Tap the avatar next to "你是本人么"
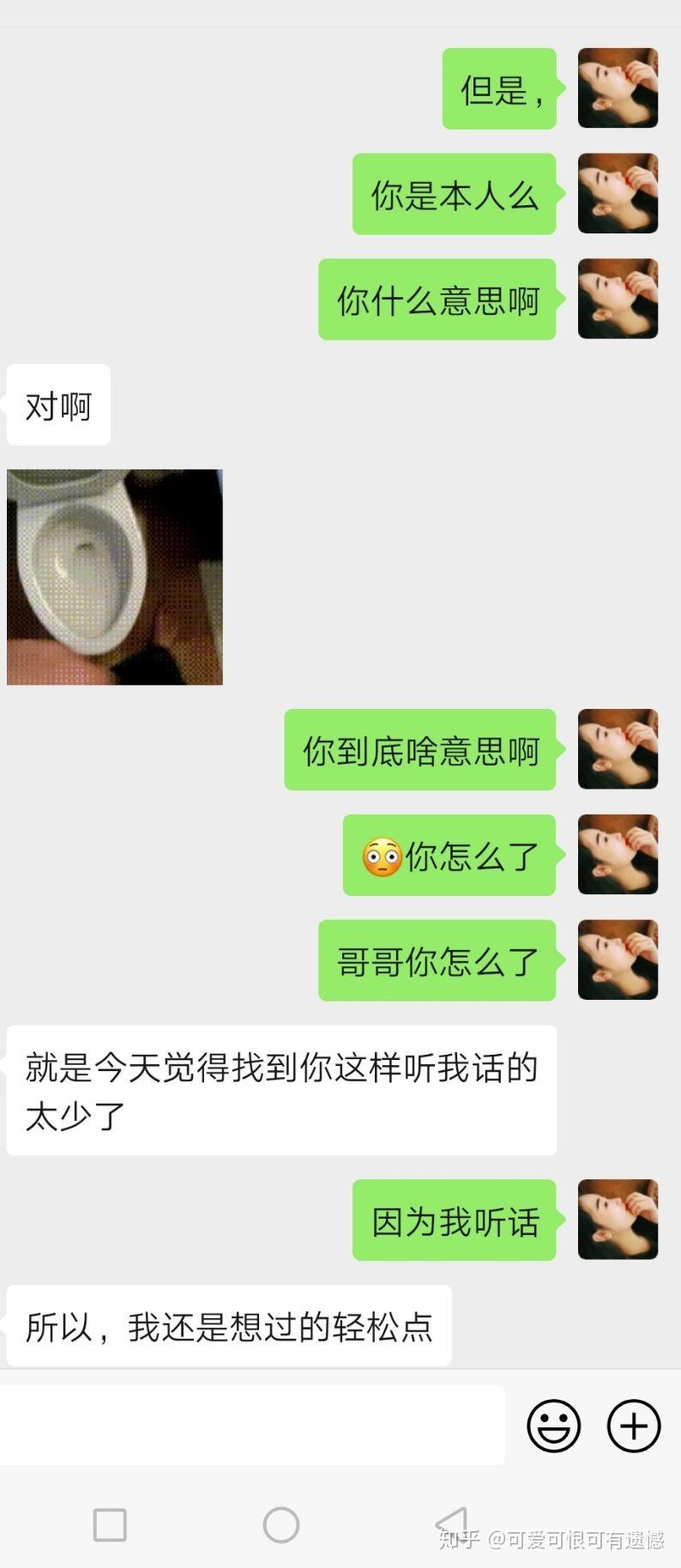The width and height of the screenshot is (681, 1568). (618, 194)
